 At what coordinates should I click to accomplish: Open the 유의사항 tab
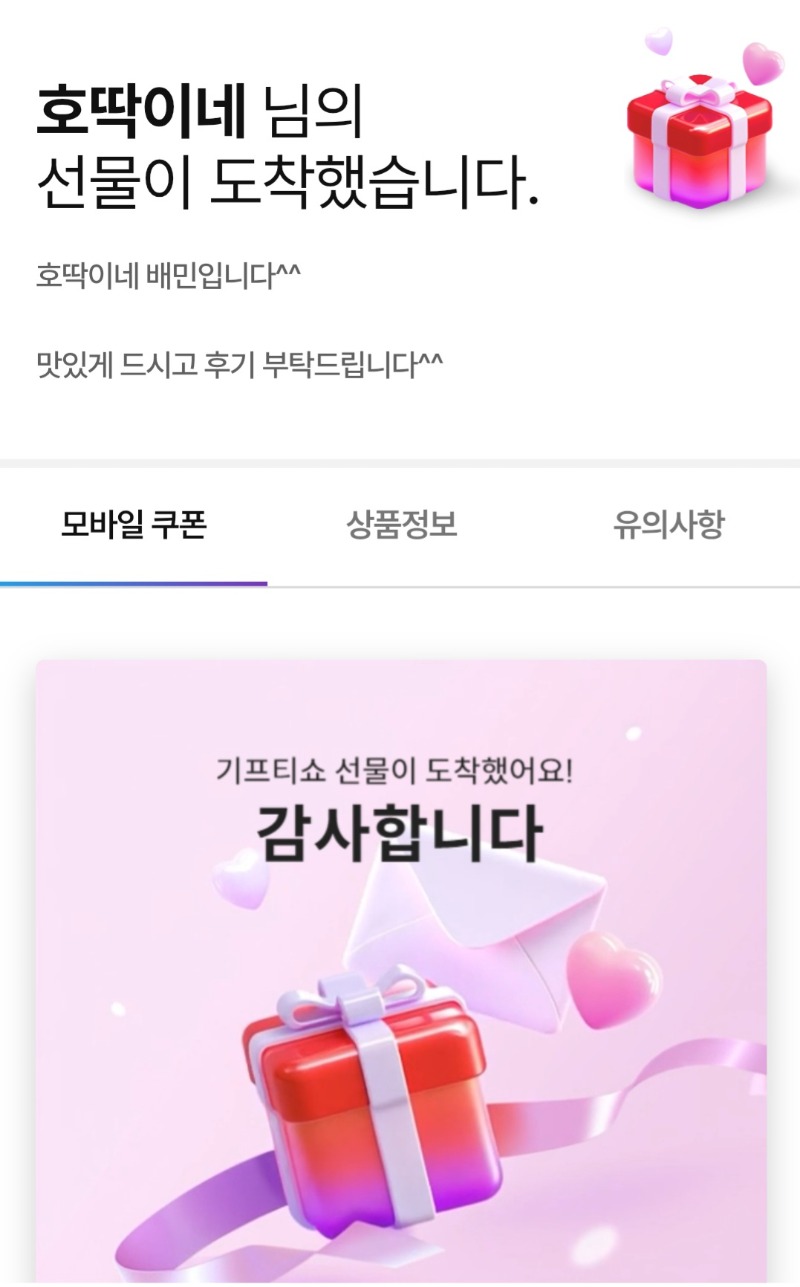point(668,525)
